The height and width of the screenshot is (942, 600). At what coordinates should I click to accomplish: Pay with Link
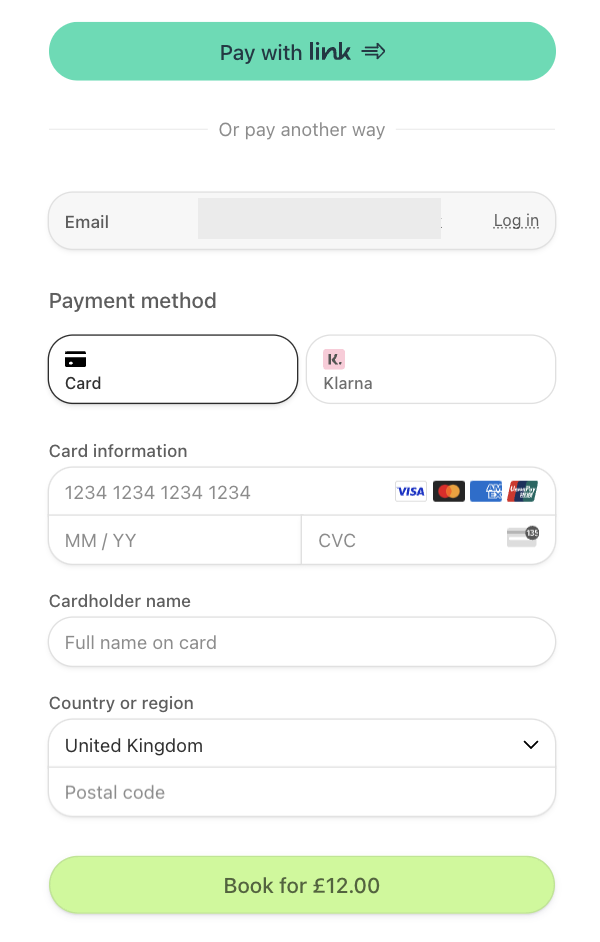pyautogui.click(x=302, y=52)
